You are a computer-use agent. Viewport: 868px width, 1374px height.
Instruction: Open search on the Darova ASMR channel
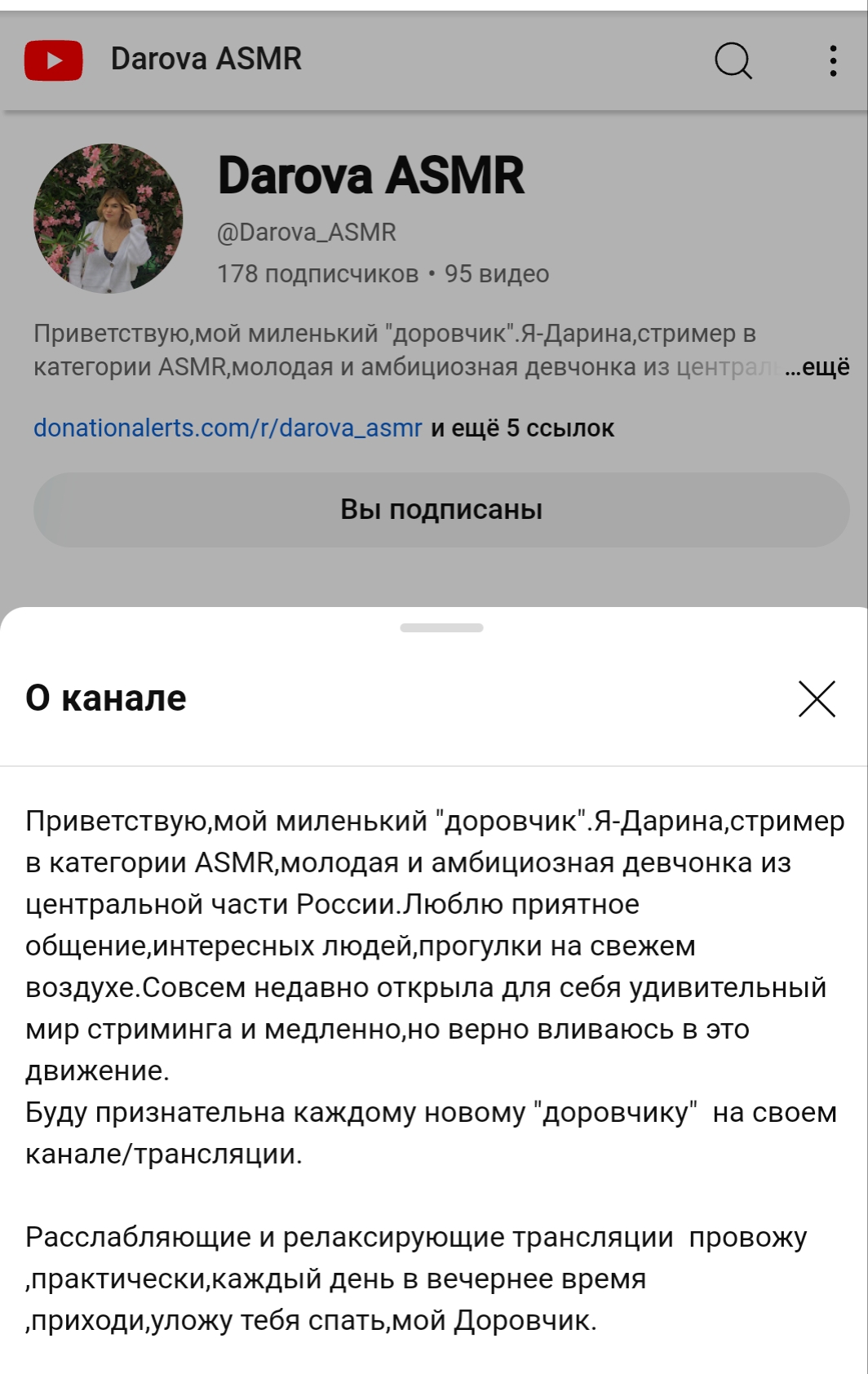tap(733, 60)
